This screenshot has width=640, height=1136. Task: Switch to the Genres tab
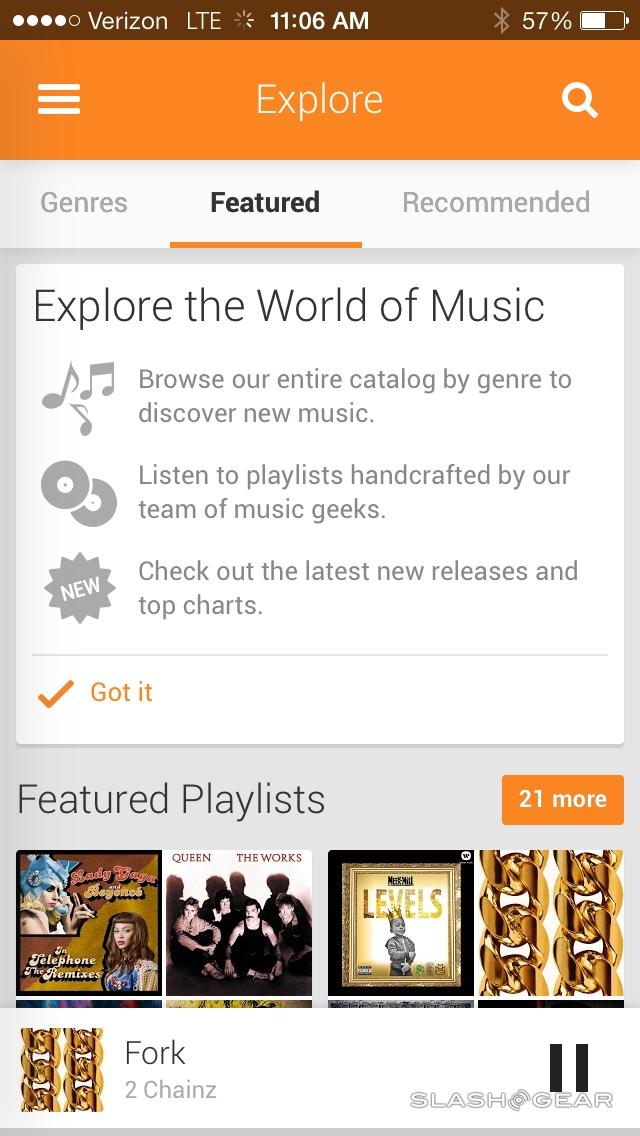click(x=84, y=203)
